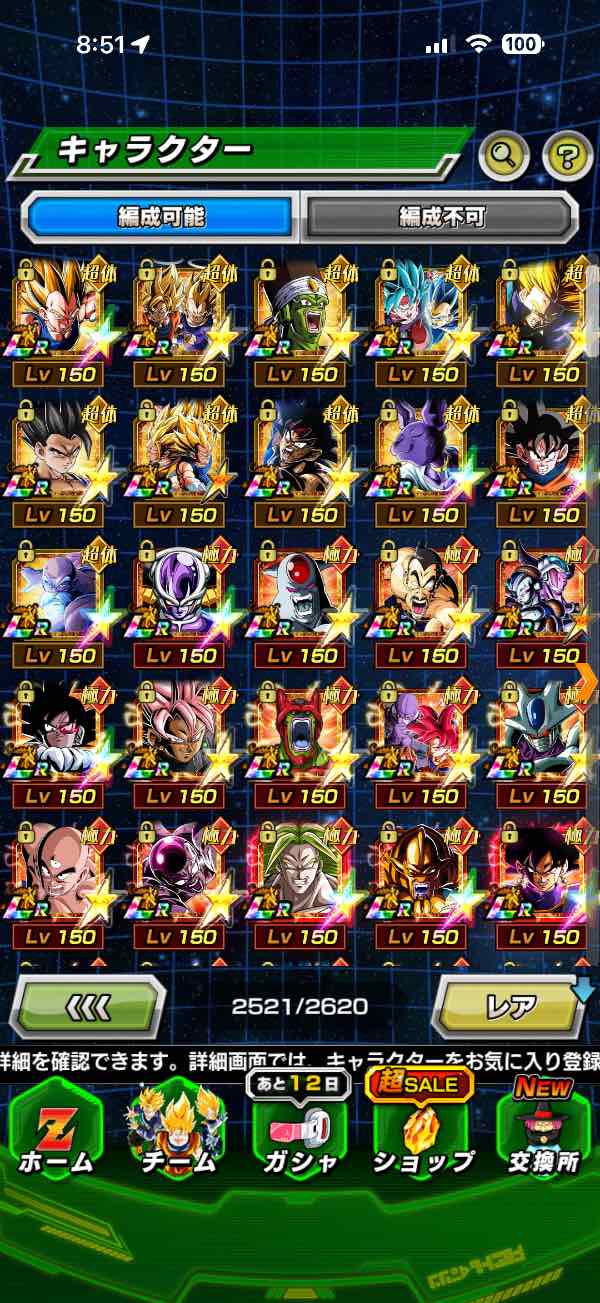Tap the orange arrow on the right edge
Image resolution: width=600 pixels, height=1303 pixels.
[x=587, y=679]
